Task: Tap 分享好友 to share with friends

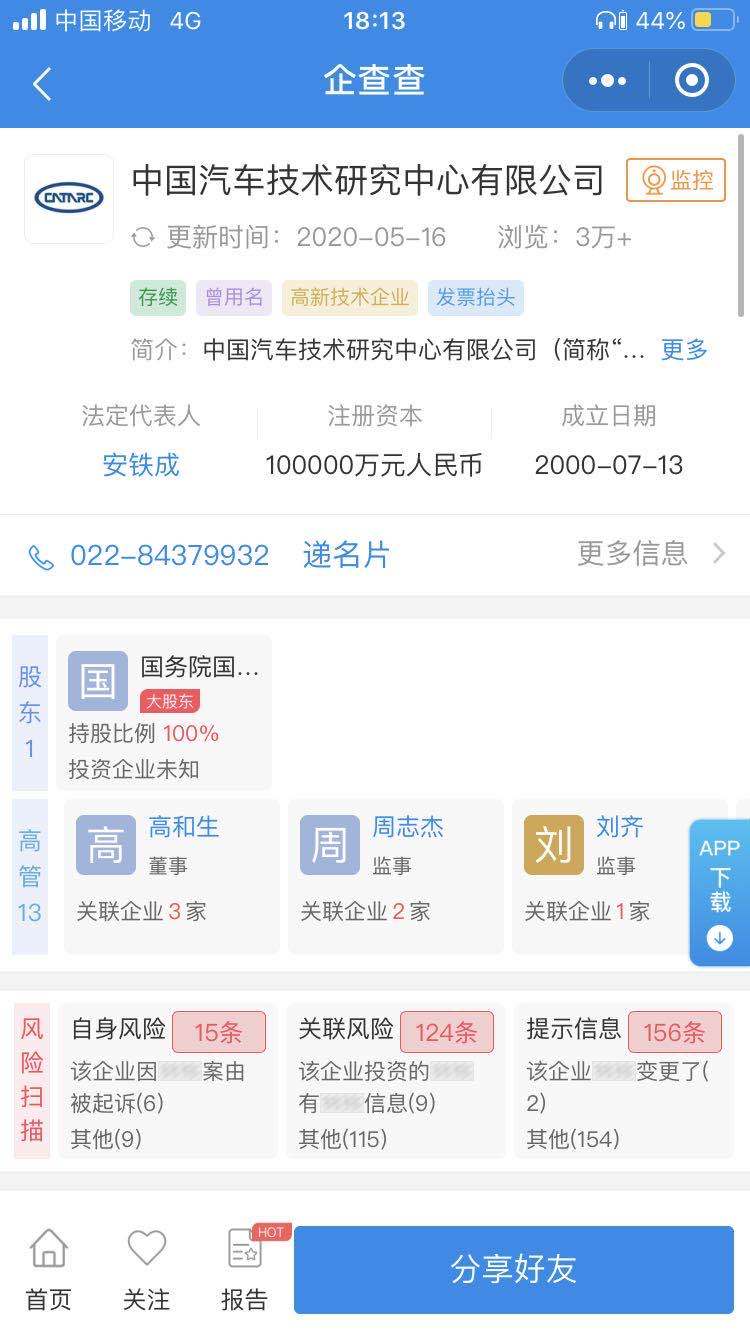Action: pyautogui.click(x=514, y=1269)
